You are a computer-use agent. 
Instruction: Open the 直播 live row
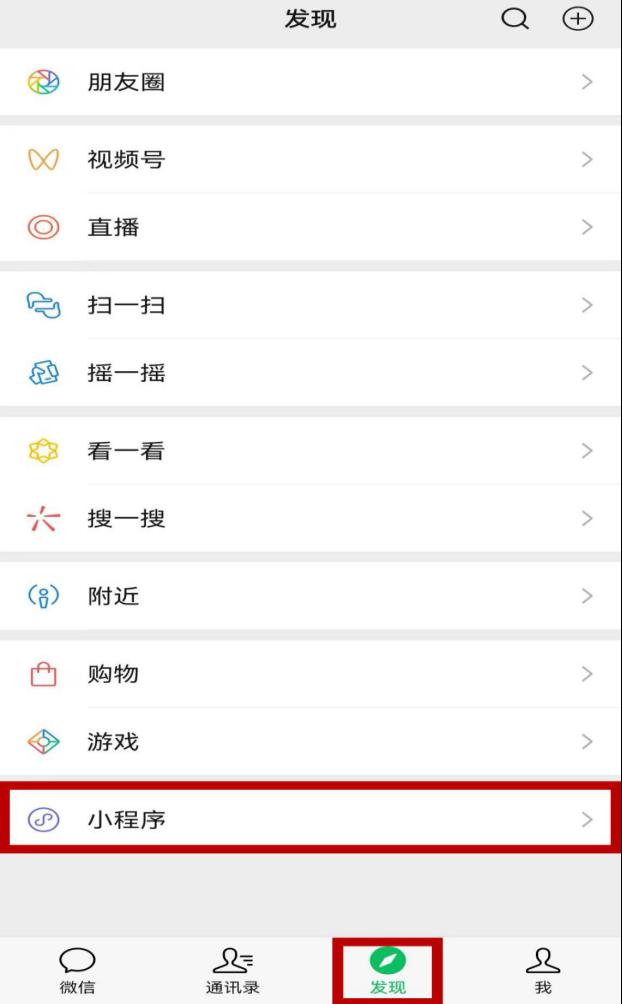(311, 227)
